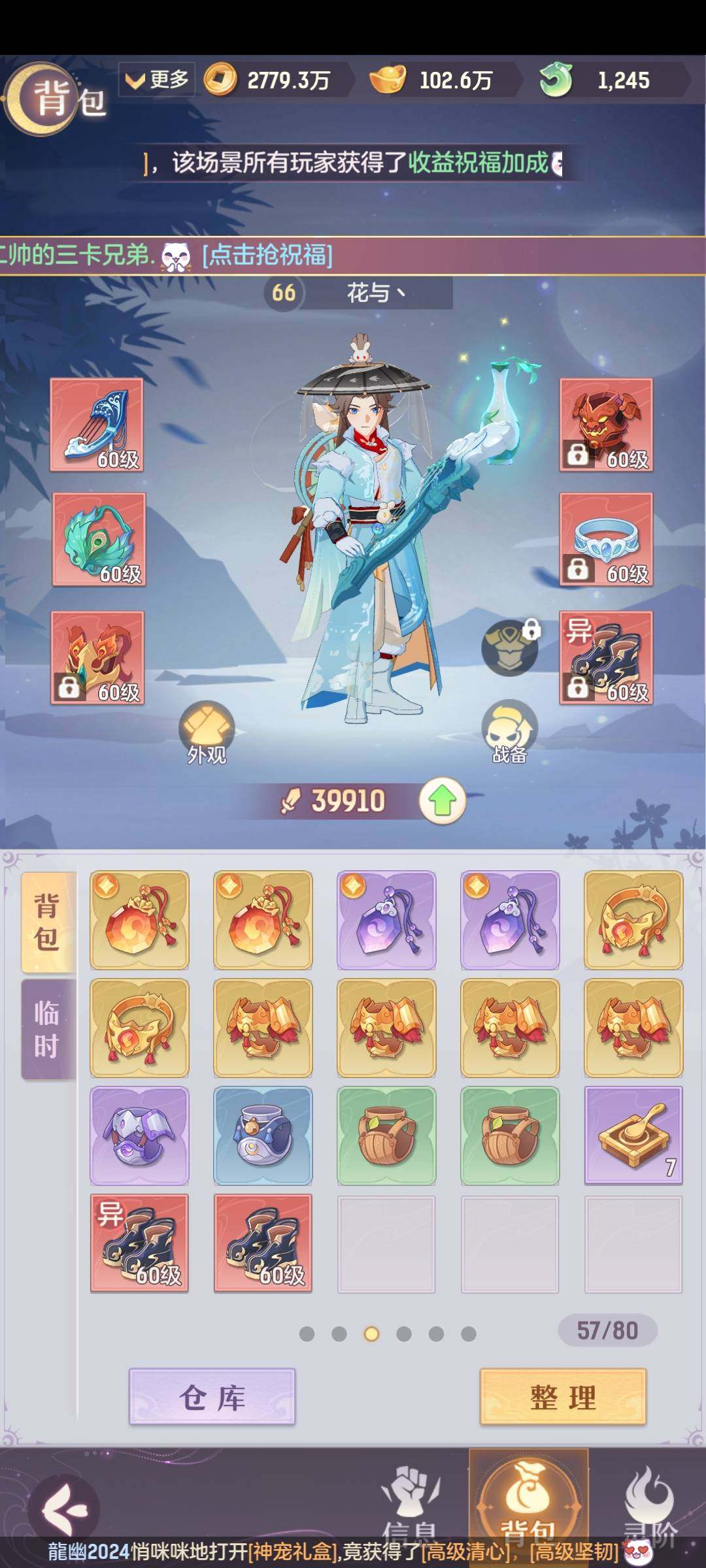Open the 仓库 warehouse
The width and height of the screenshot is (706, 1568).
tap(212, 1397)
